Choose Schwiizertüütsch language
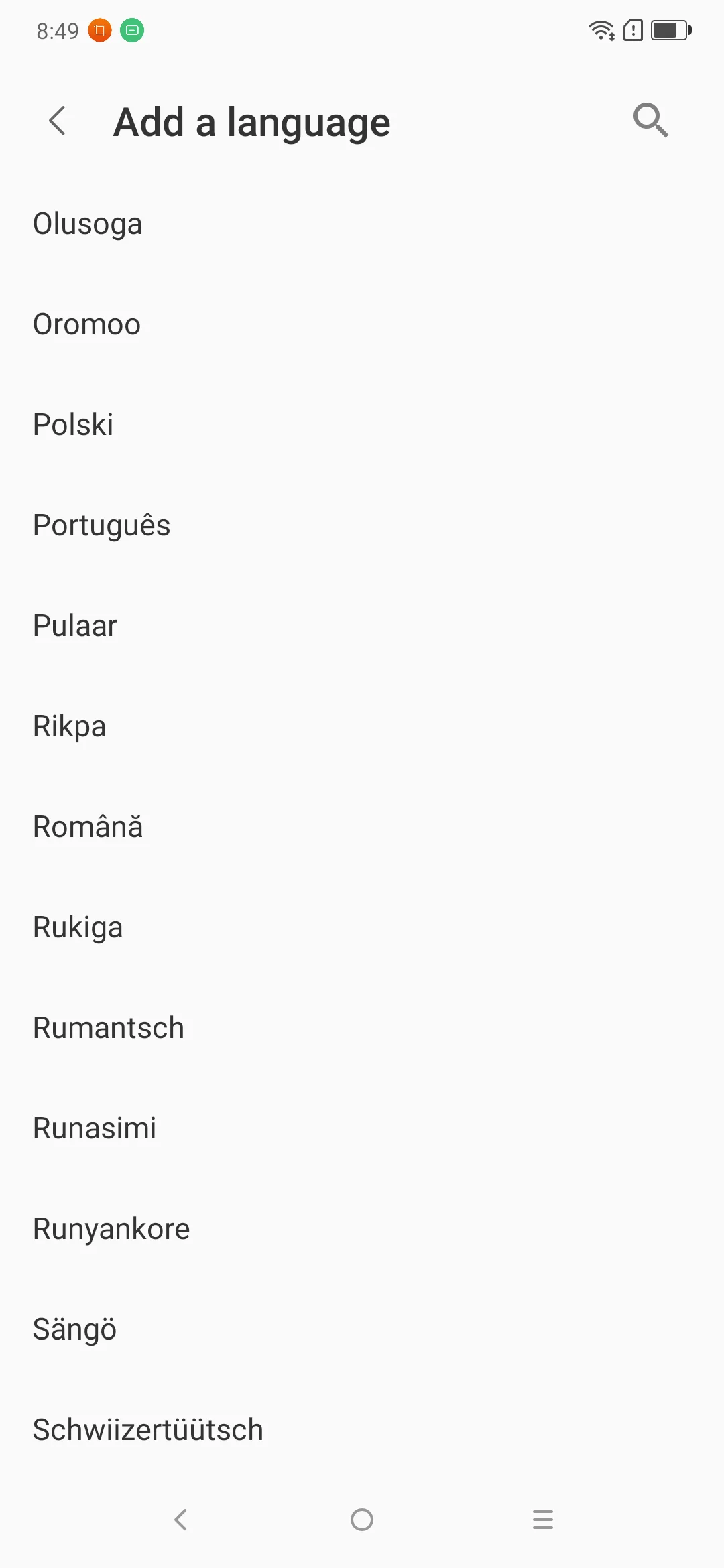The height and width of the screenshot is (1568, 724). pyautogui.click(x=148, y=1430)
